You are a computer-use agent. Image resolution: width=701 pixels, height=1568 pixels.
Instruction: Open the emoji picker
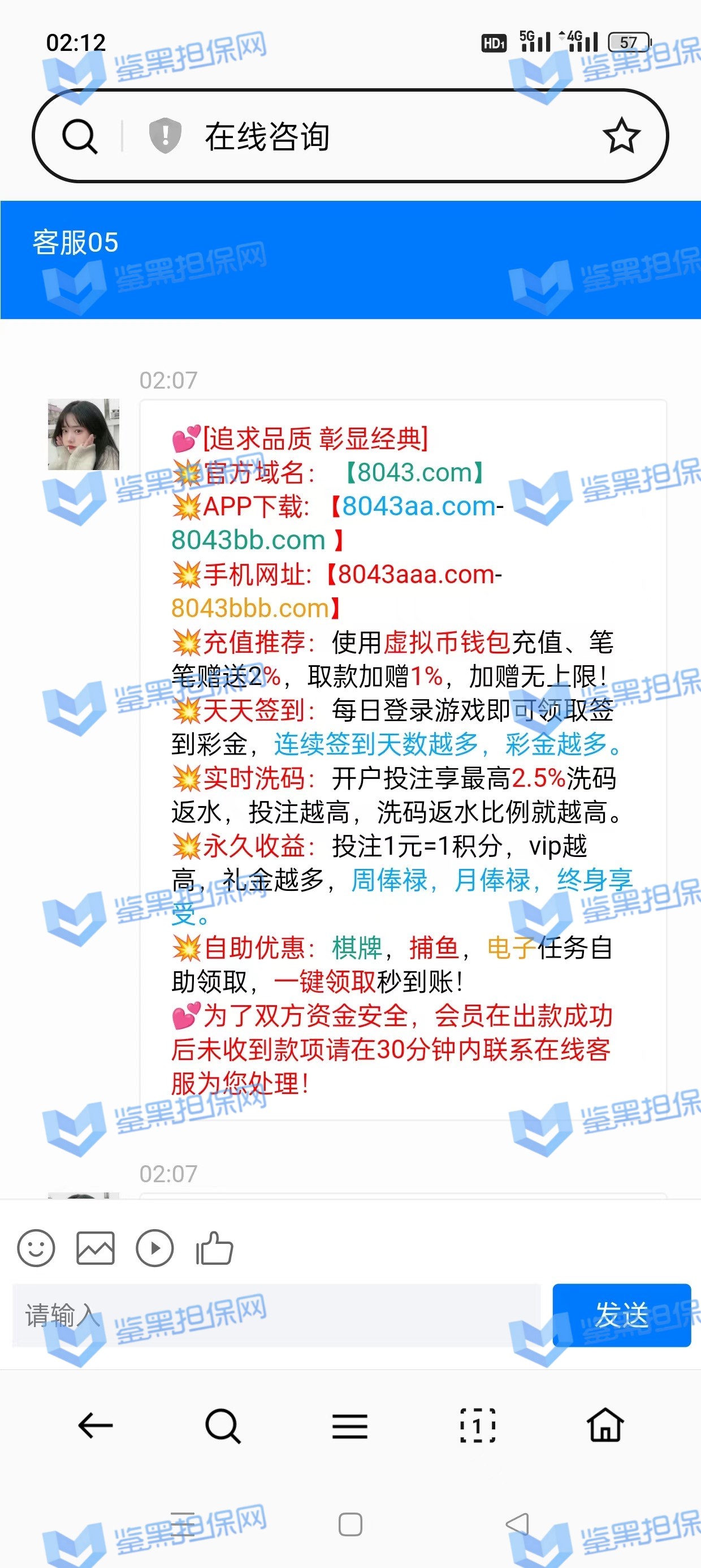point(36,1248)
